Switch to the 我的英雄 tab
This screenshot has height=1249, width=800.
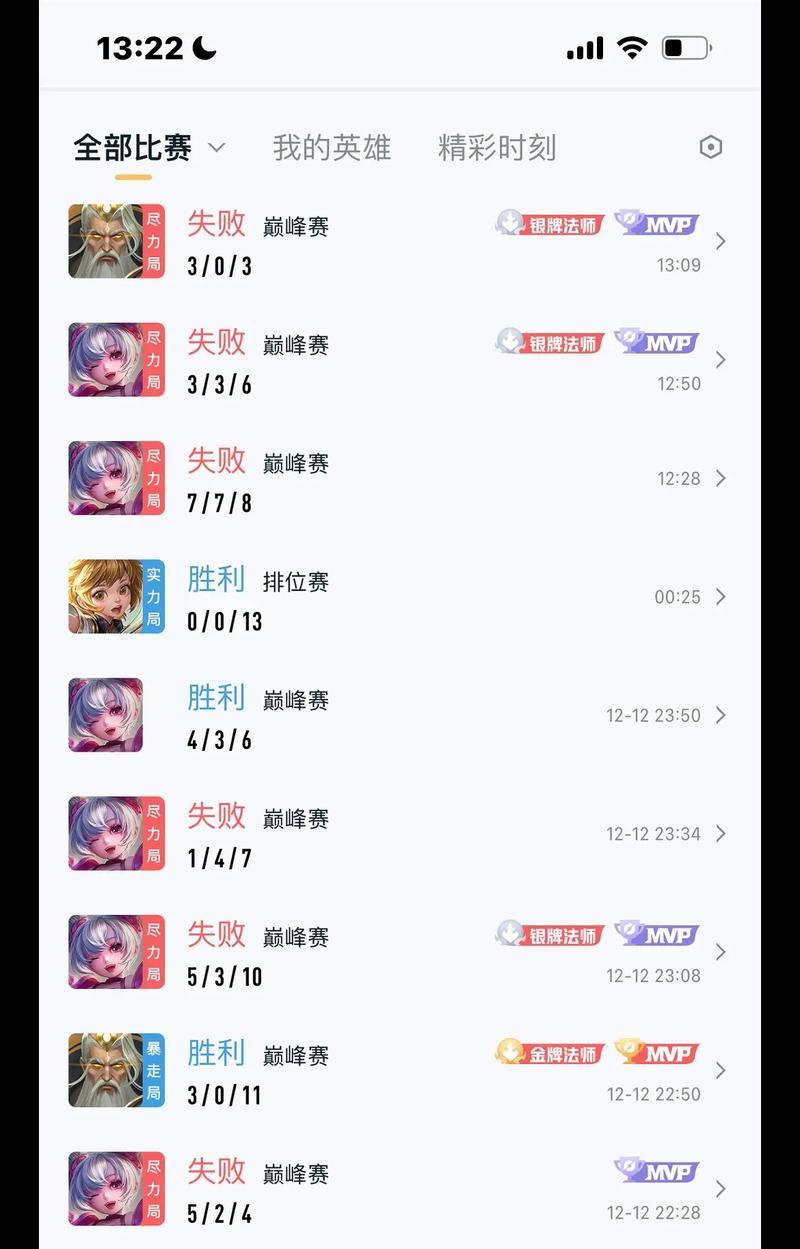click(331, 148)
